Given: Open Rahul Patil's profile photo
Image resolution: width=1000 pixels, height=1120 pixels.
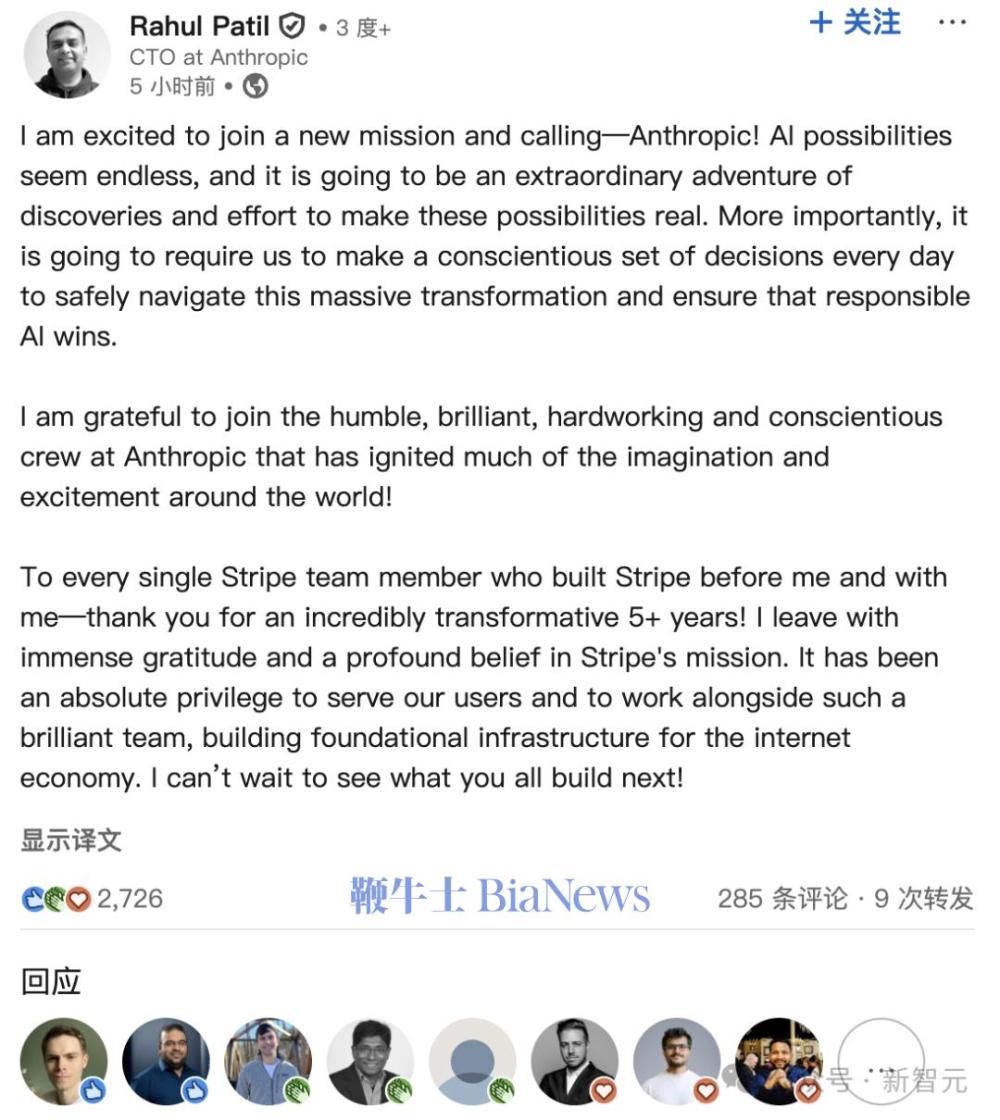Looking at the screenshot, I should pyautogui.click(x=66, y=55).
